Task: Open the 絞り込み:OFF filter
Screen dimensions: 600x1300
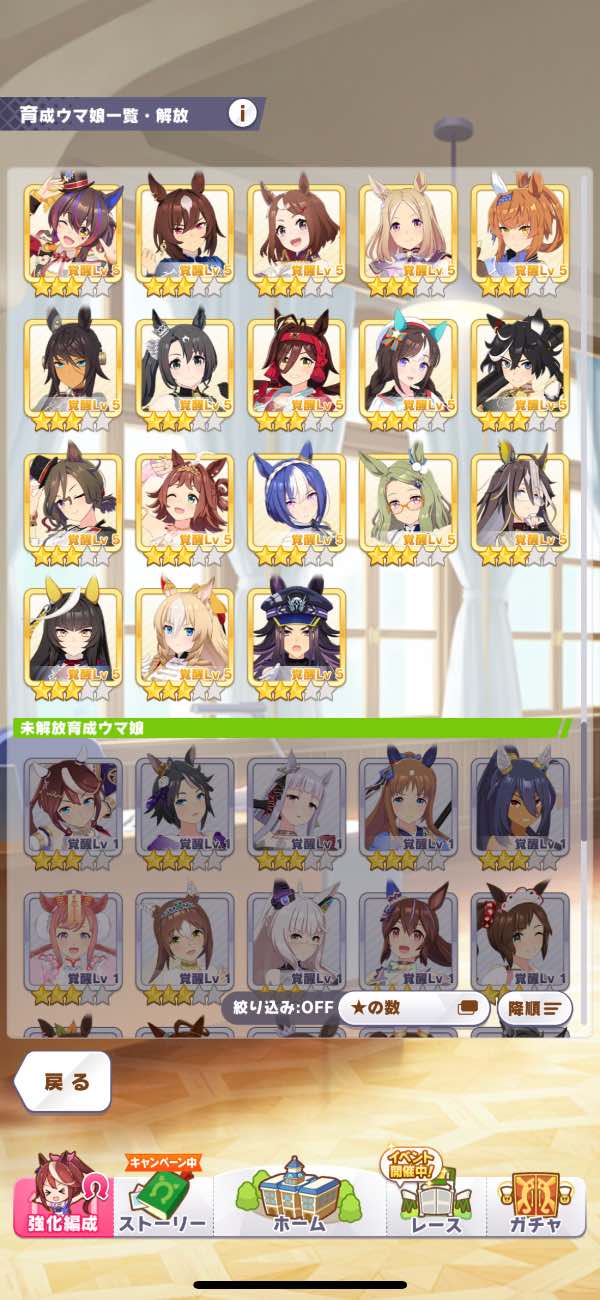Action: (x=276, y=1008)
